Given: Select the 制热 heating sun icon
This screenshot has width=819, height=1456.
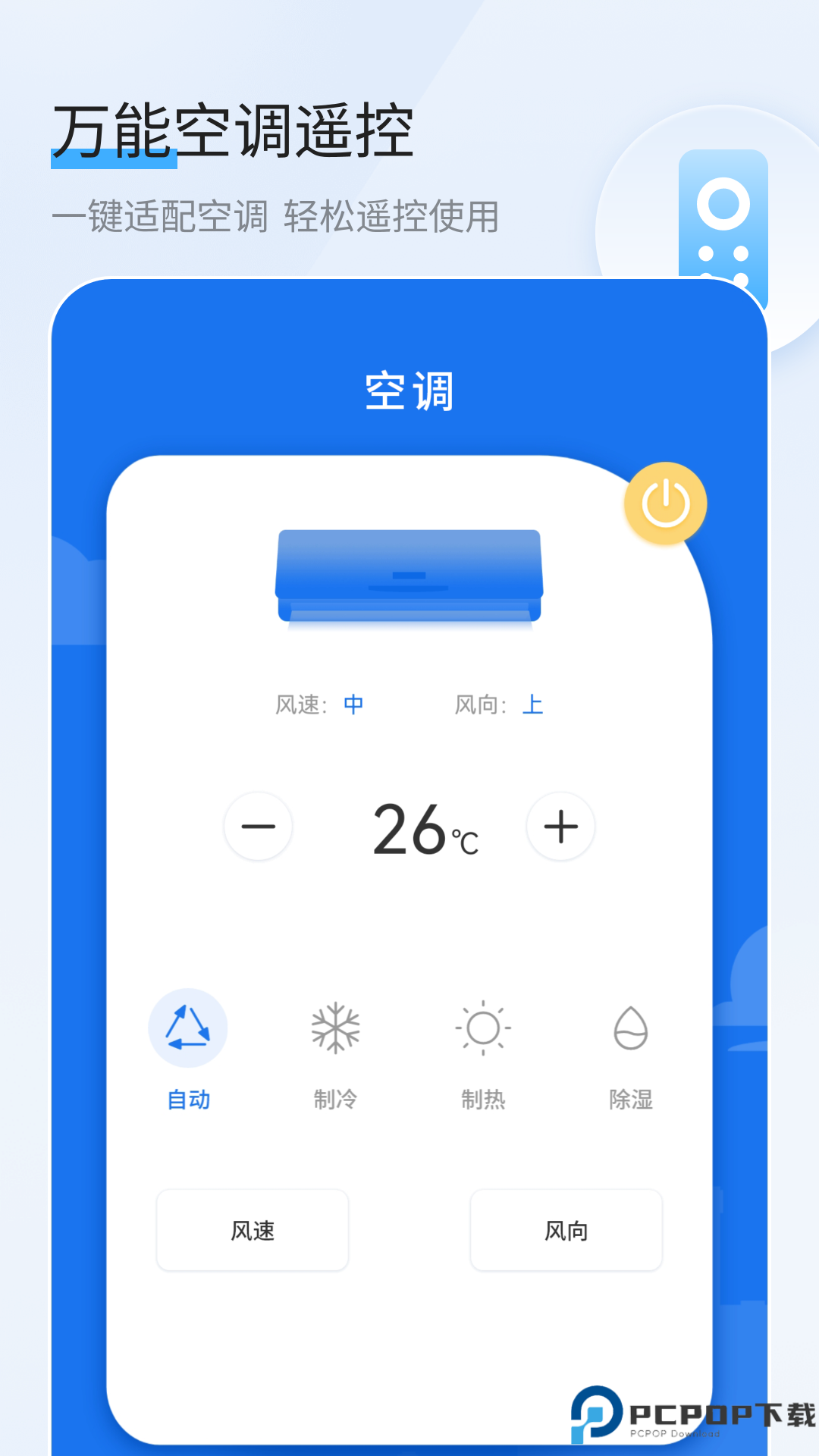Looking at the screenshot, I should [x=484, y=1028].
